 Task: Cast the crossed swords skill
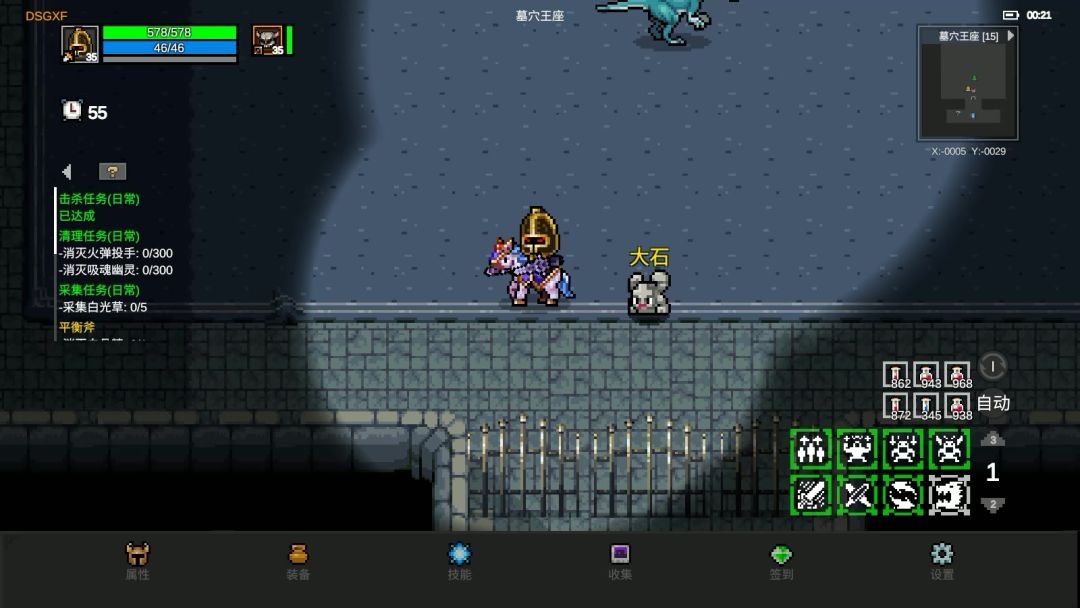tap(857, 494)
